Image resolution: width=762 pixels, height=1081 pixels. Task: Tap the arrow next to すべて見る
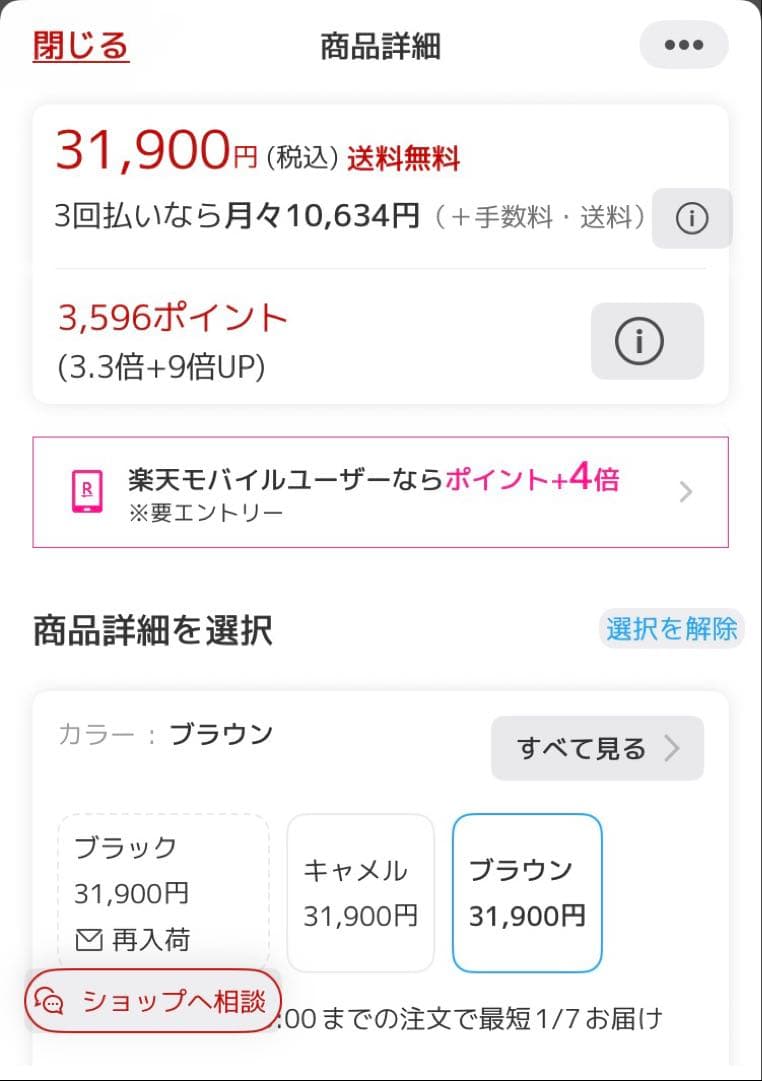coord(673,747)
